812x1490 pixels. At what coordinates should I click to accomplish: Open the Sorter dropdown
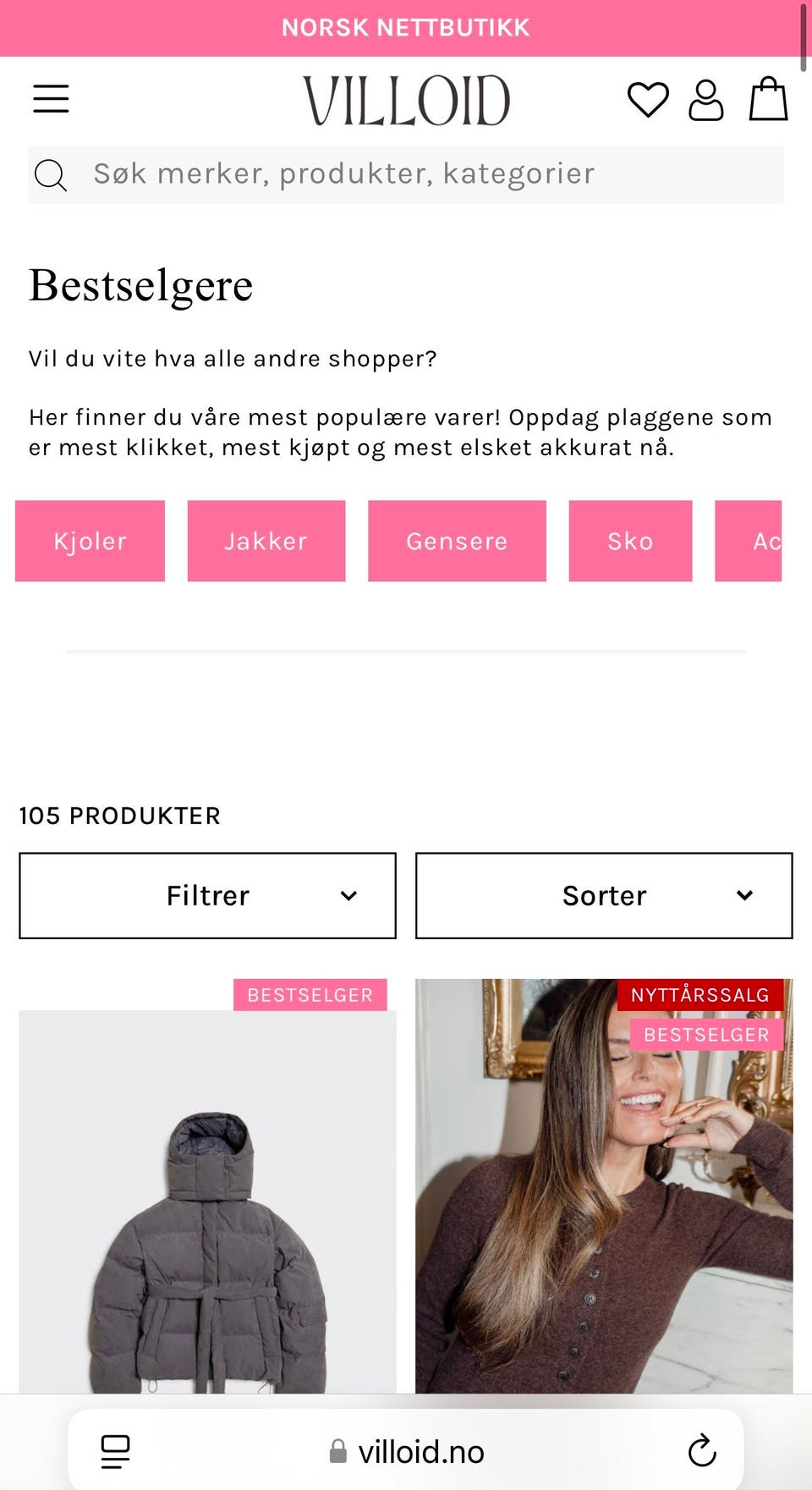coord(604,895)
